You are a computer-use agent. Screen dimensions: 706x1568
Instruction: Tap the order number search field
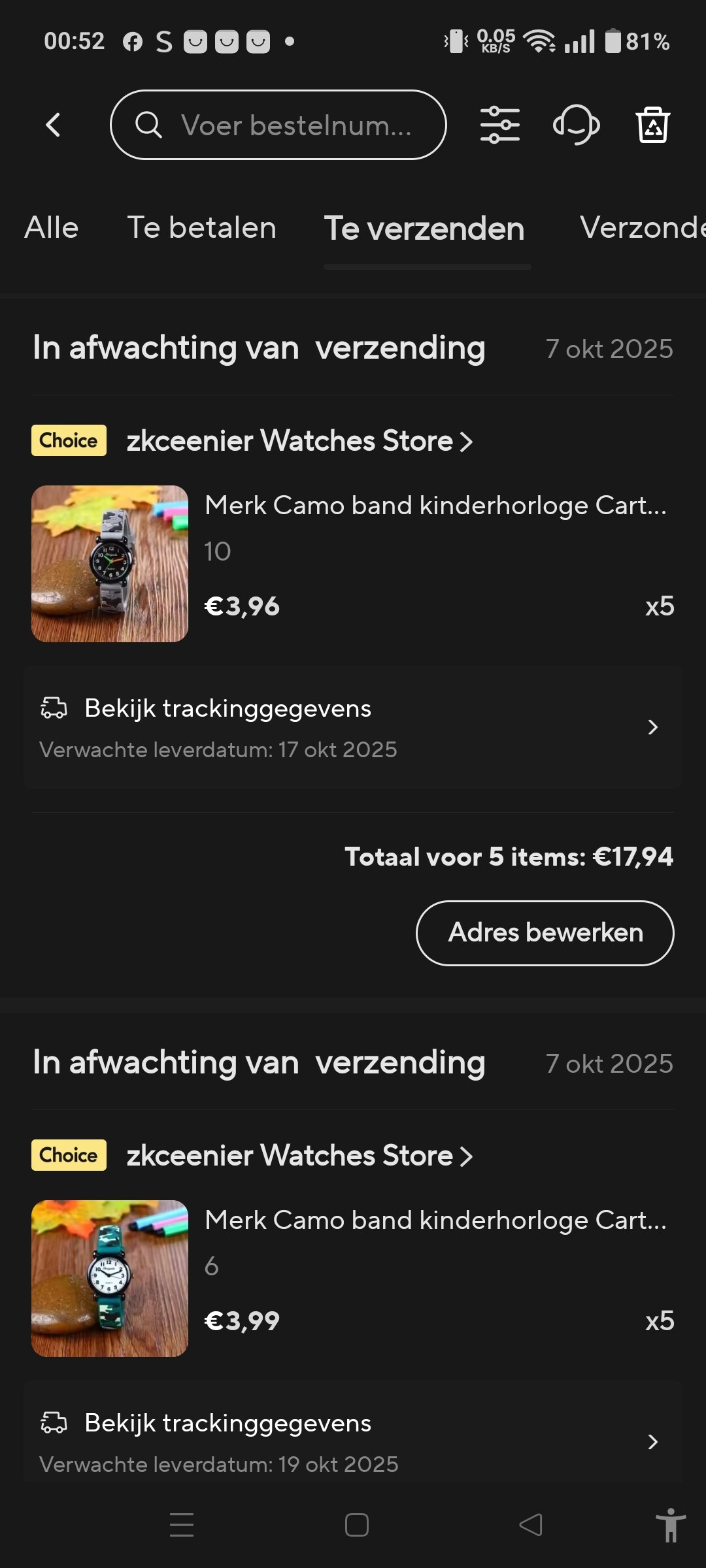[278, 125]
